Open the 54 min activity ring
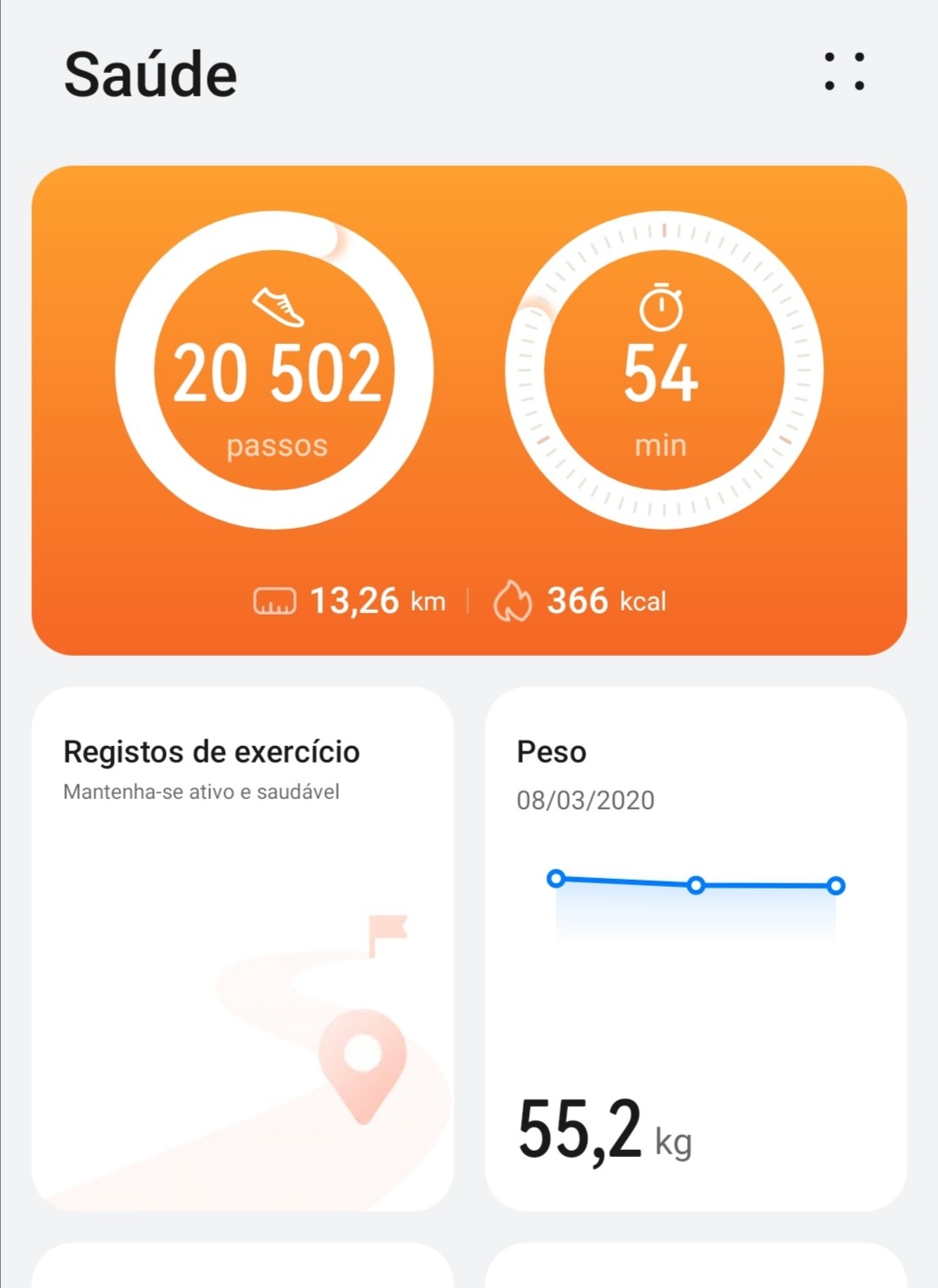 click(x=664, y=370)
